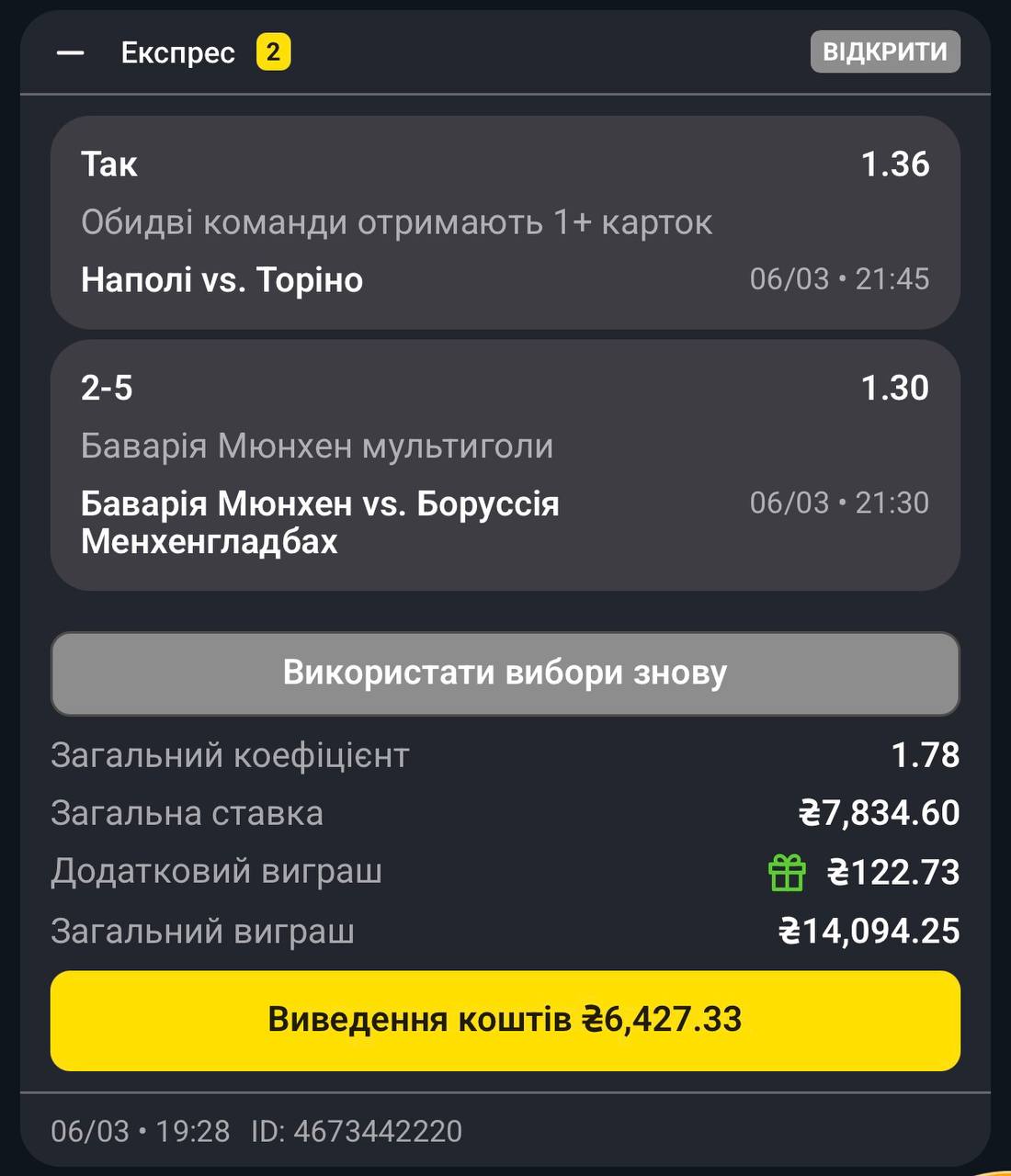The image size is (1011, 1176).
Task: Cash out with Виведення коштів ₴6,427.33
Action: pos(505,1020)
